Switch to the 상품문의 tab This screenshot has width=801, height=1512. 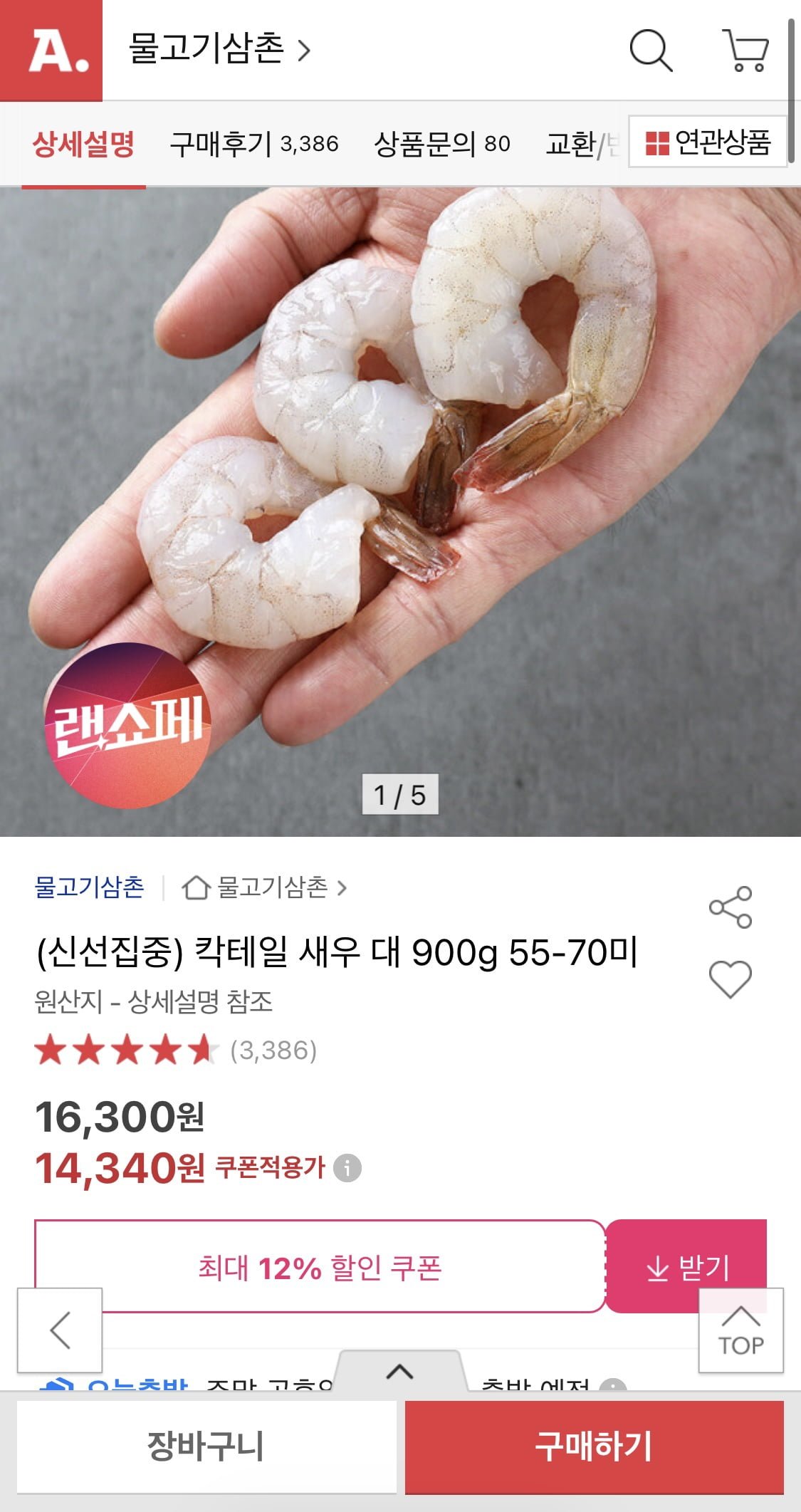coord(441,145)
